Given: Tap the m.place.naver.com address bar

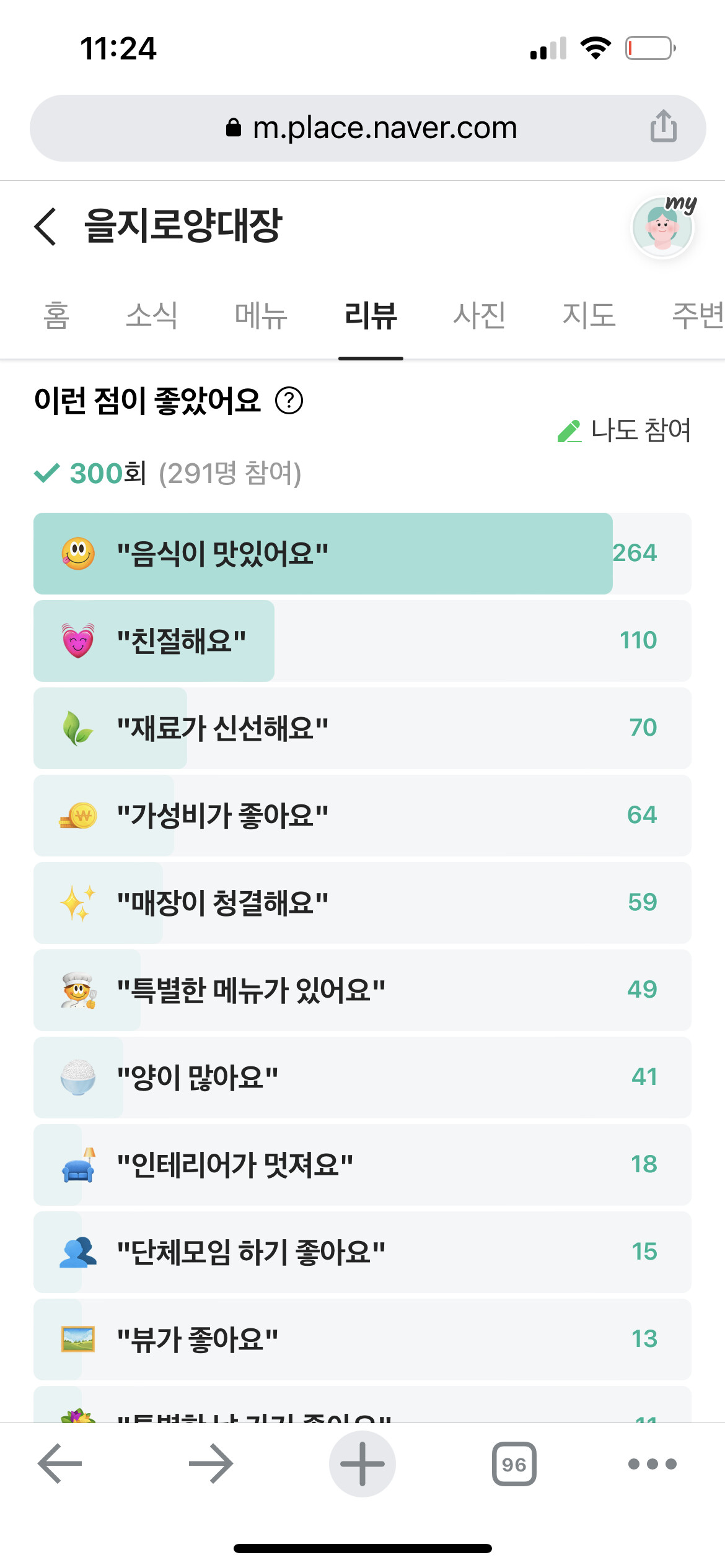Looking at the screenshot, I should click(x=368, y=128).
